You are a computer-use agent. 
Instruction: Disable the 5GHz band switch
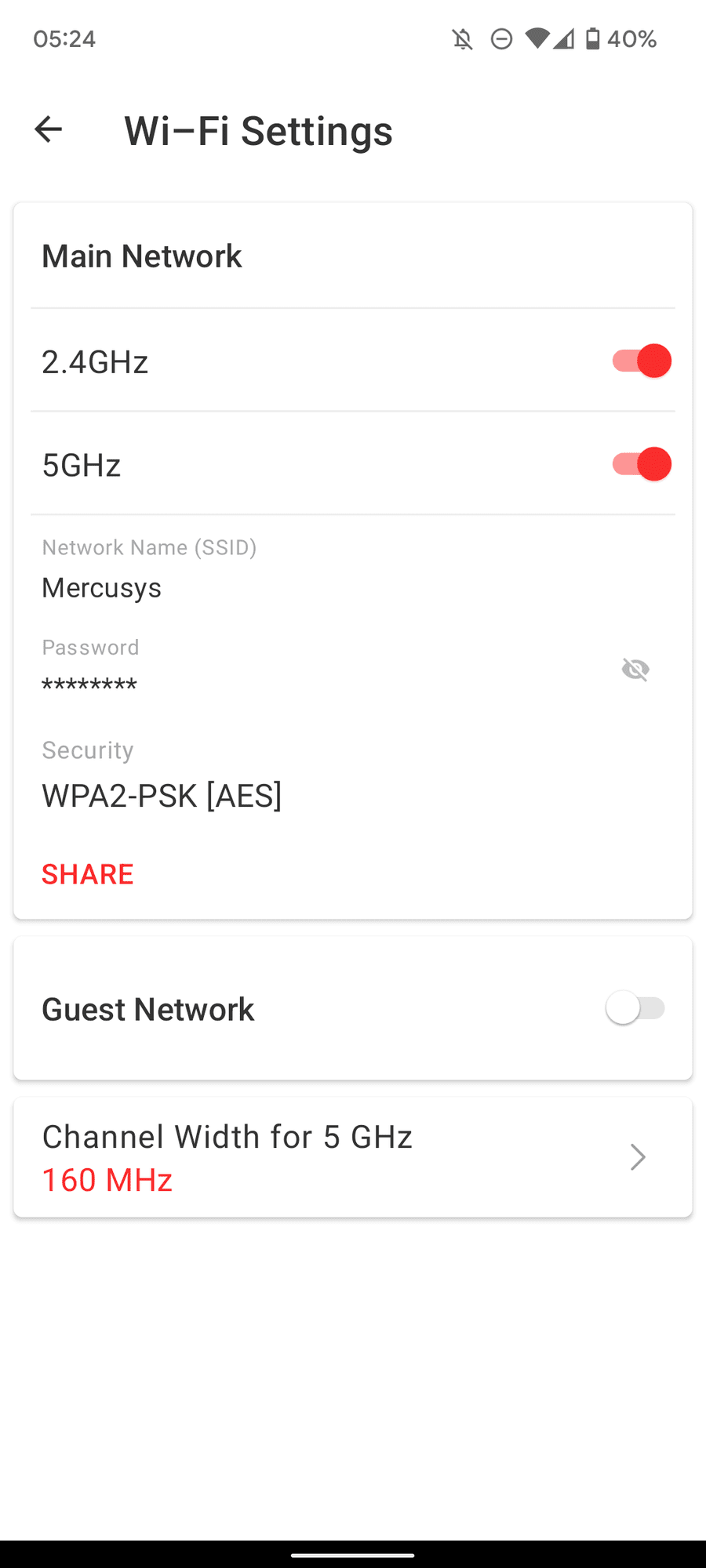pyautogui.click(x=642, y=465)
